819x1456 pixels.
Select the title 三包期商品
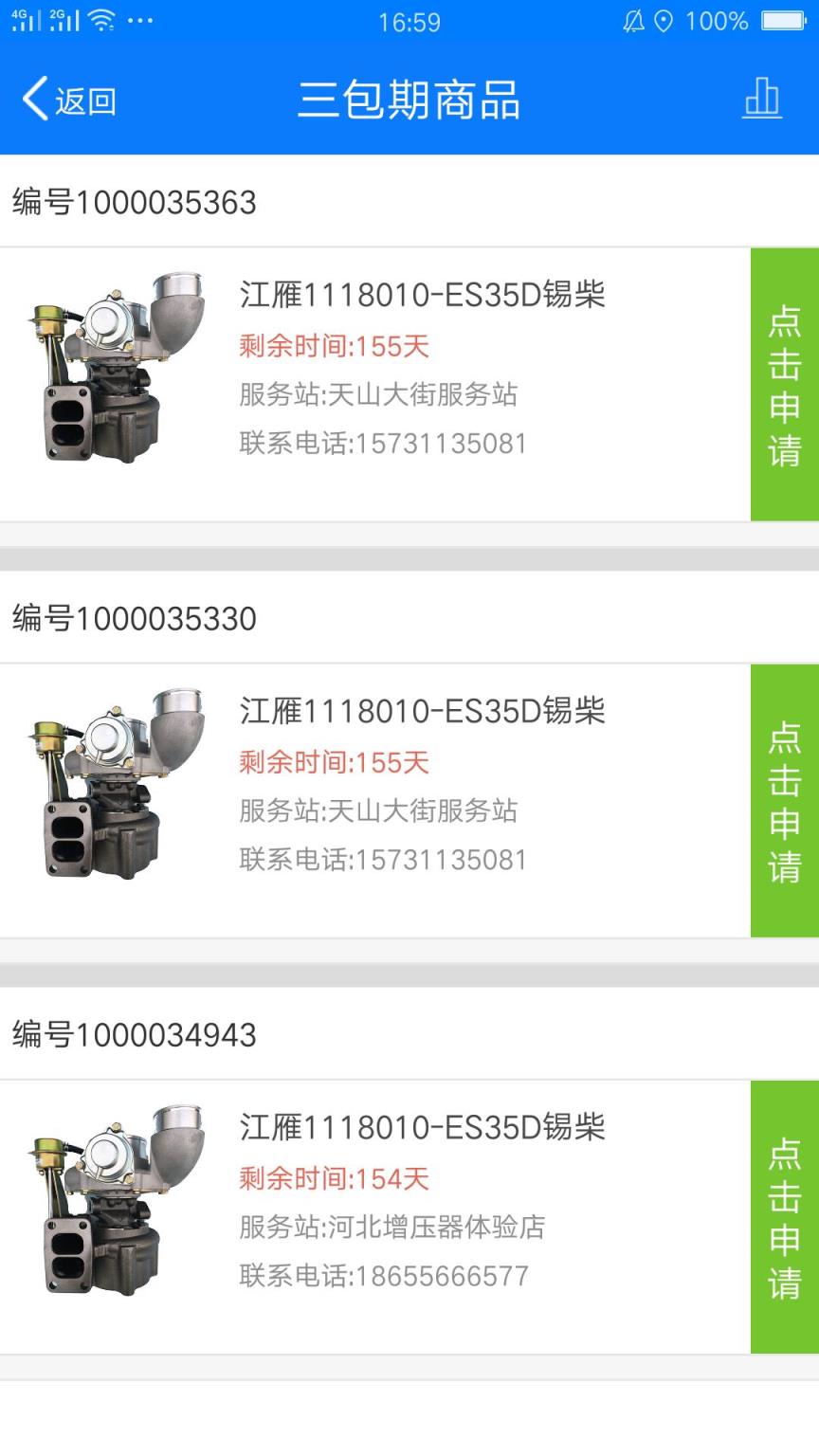pyautogui.click(x=409, y=100)
